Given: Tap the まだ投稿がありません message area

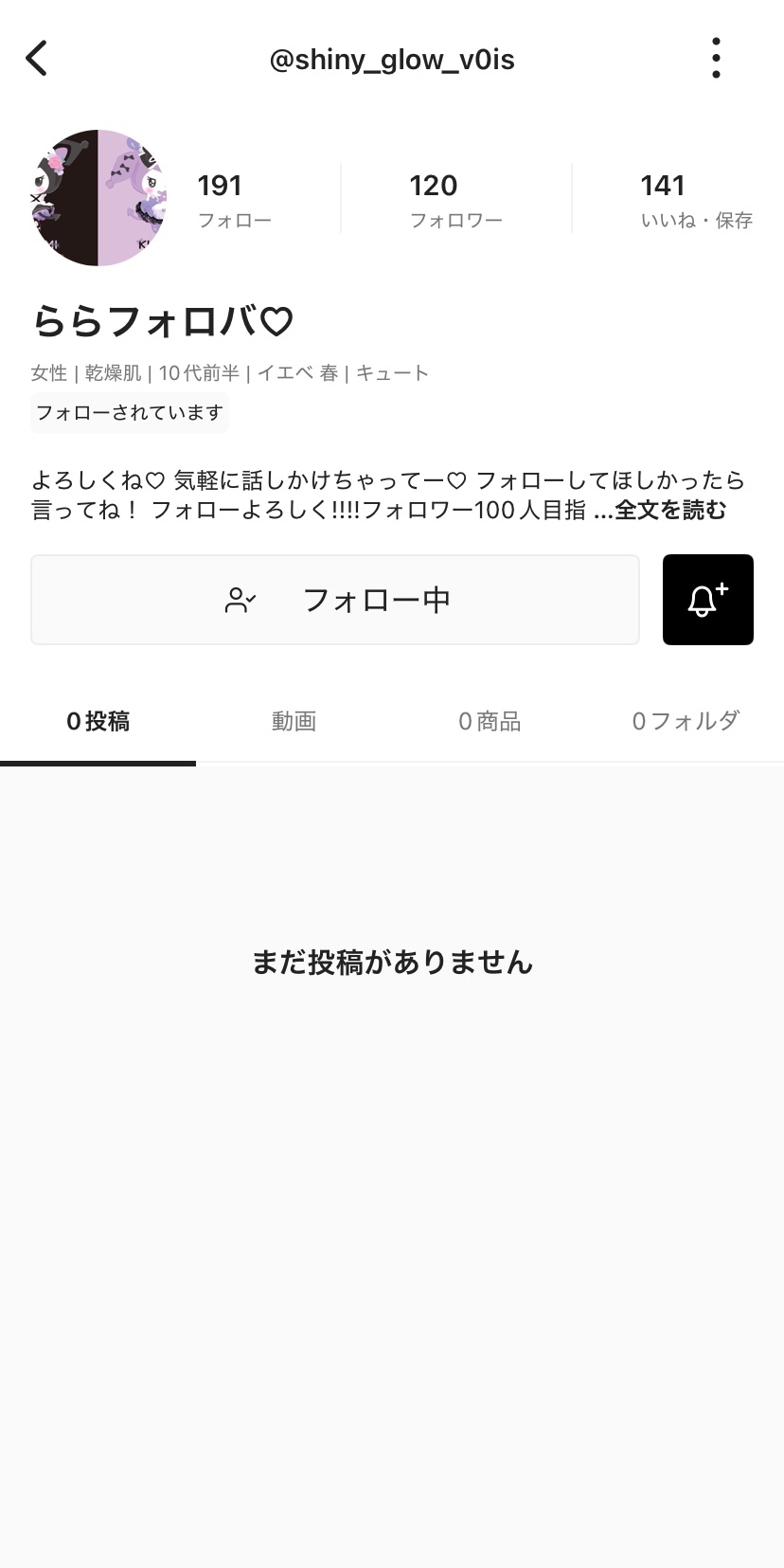Looking at the screenshot, I should tap(392, 961).
